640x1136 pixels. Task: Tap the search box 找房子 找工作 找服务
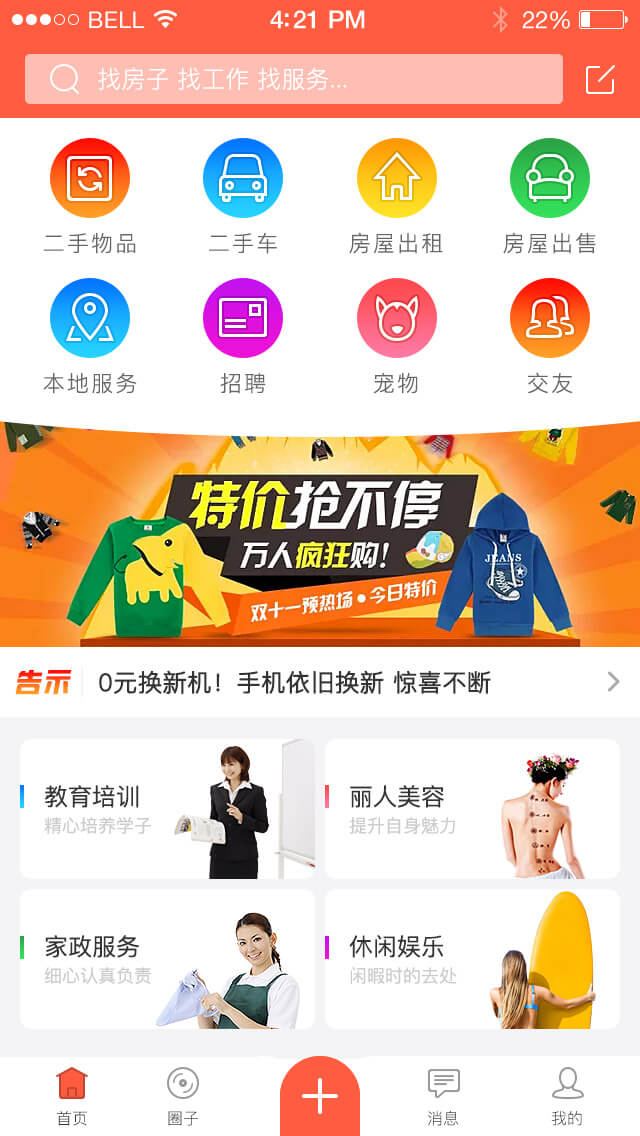click(x=293, y=79)
